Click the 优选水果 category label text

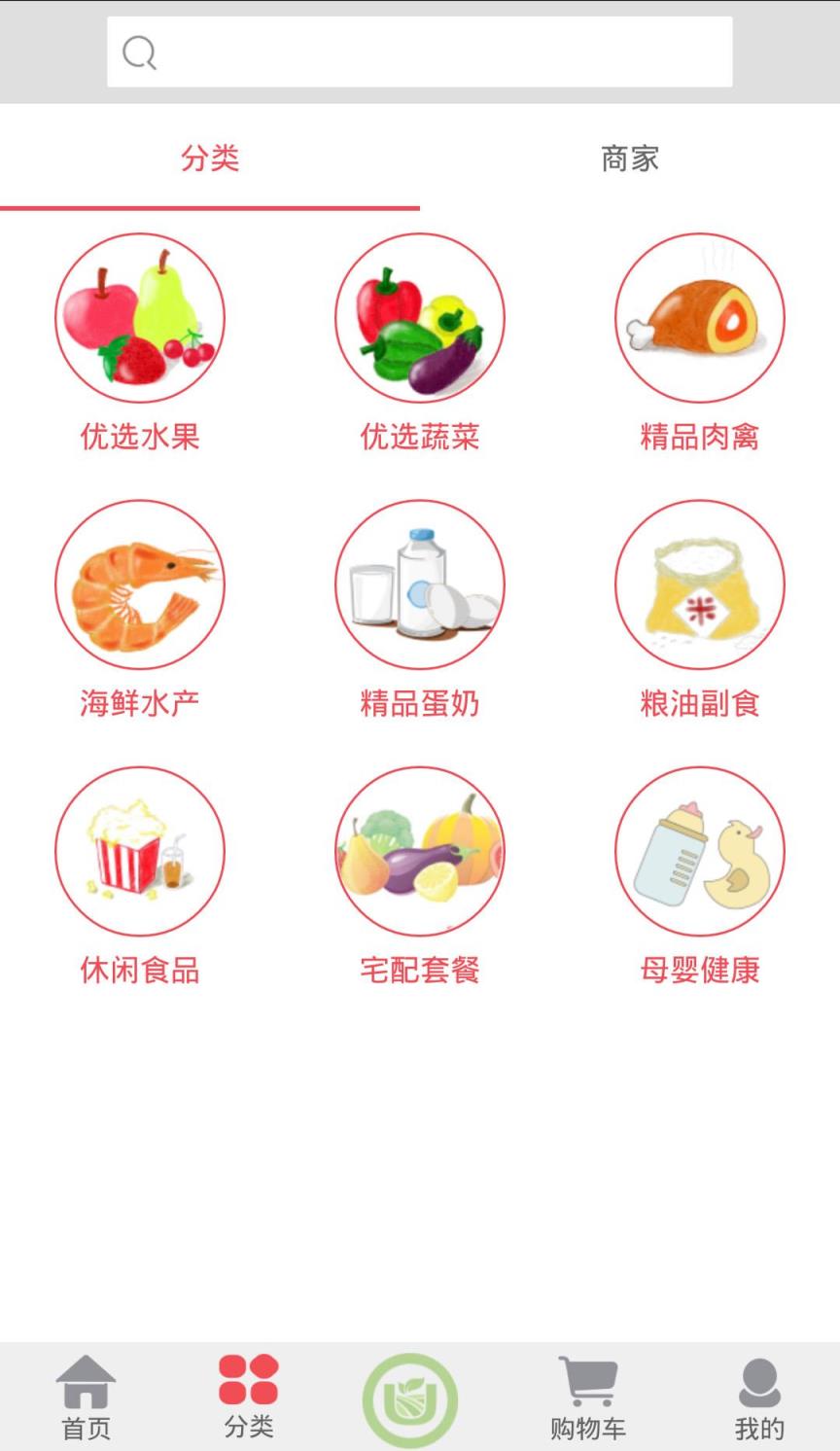[x=140, y=438]
